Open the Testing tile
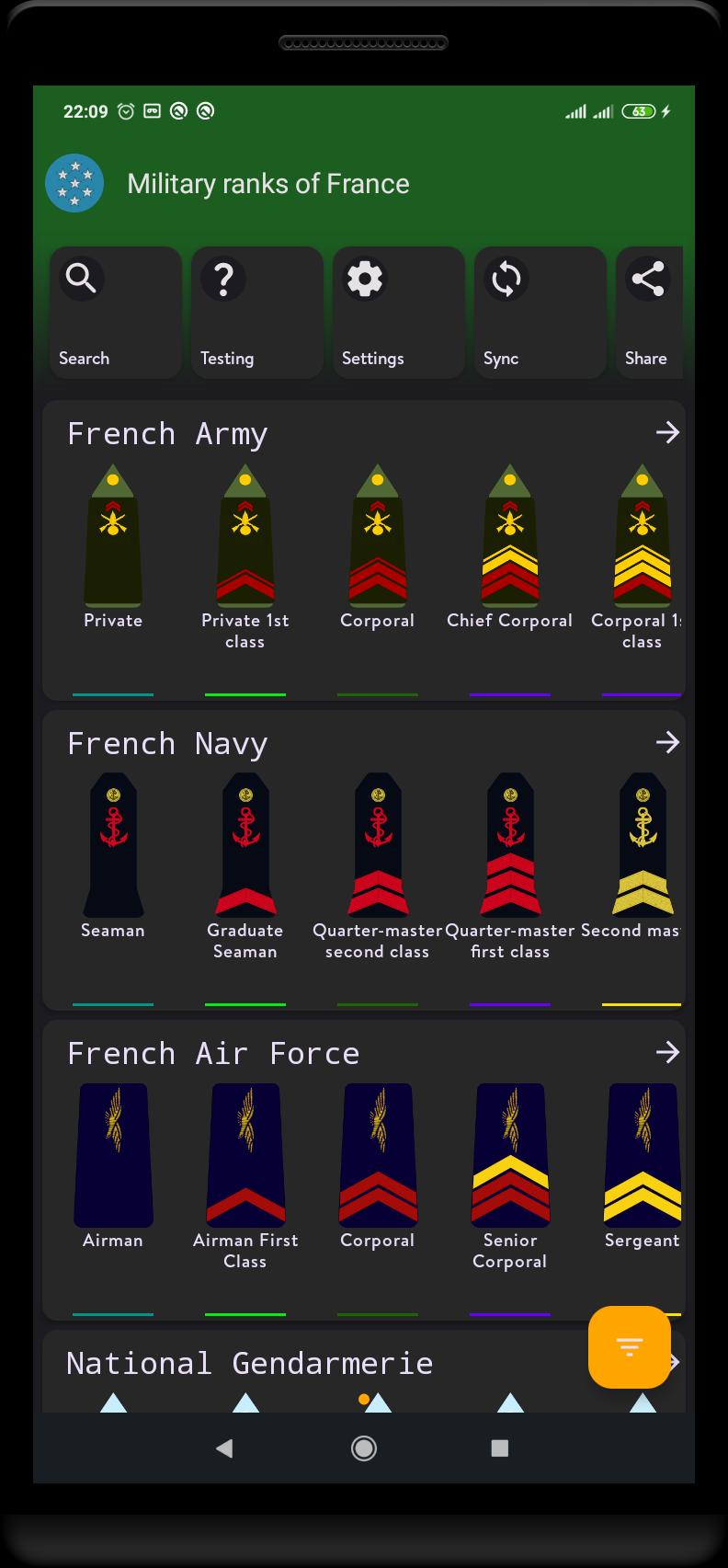The height and width of the screenshot is (1568, 728). tap(256, 313)
